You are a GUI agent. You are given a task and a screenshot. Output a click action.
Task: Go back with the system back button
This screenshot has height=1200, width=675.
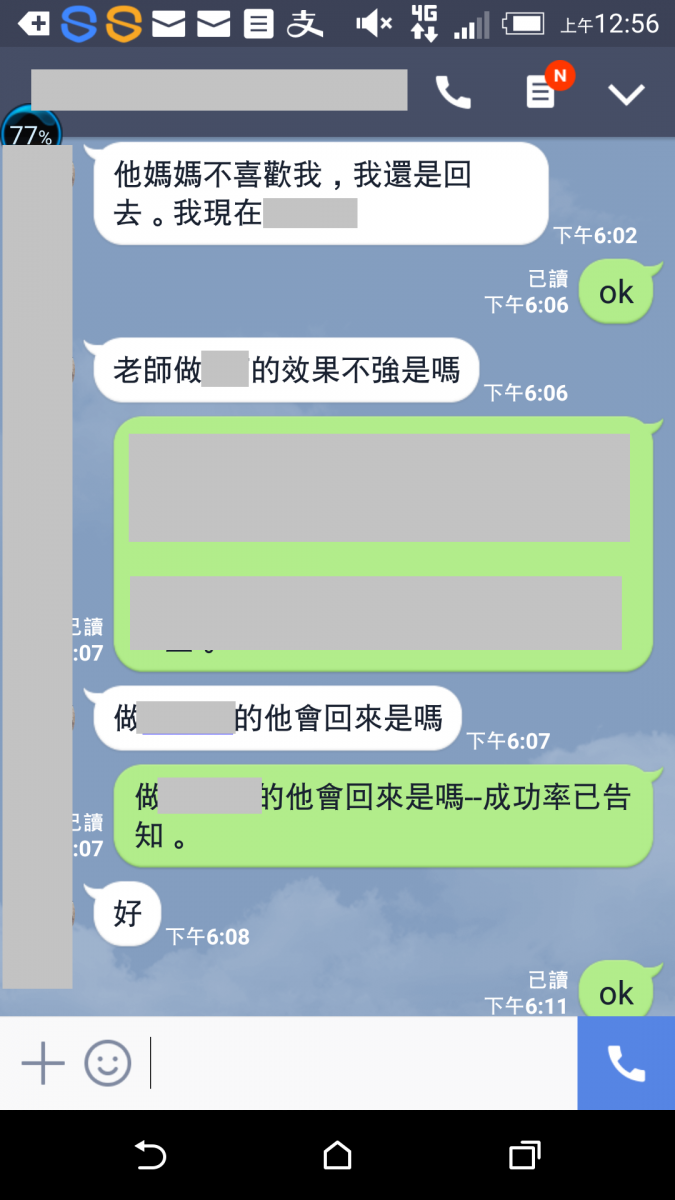pyautogui.click(x=150, y=1156)
